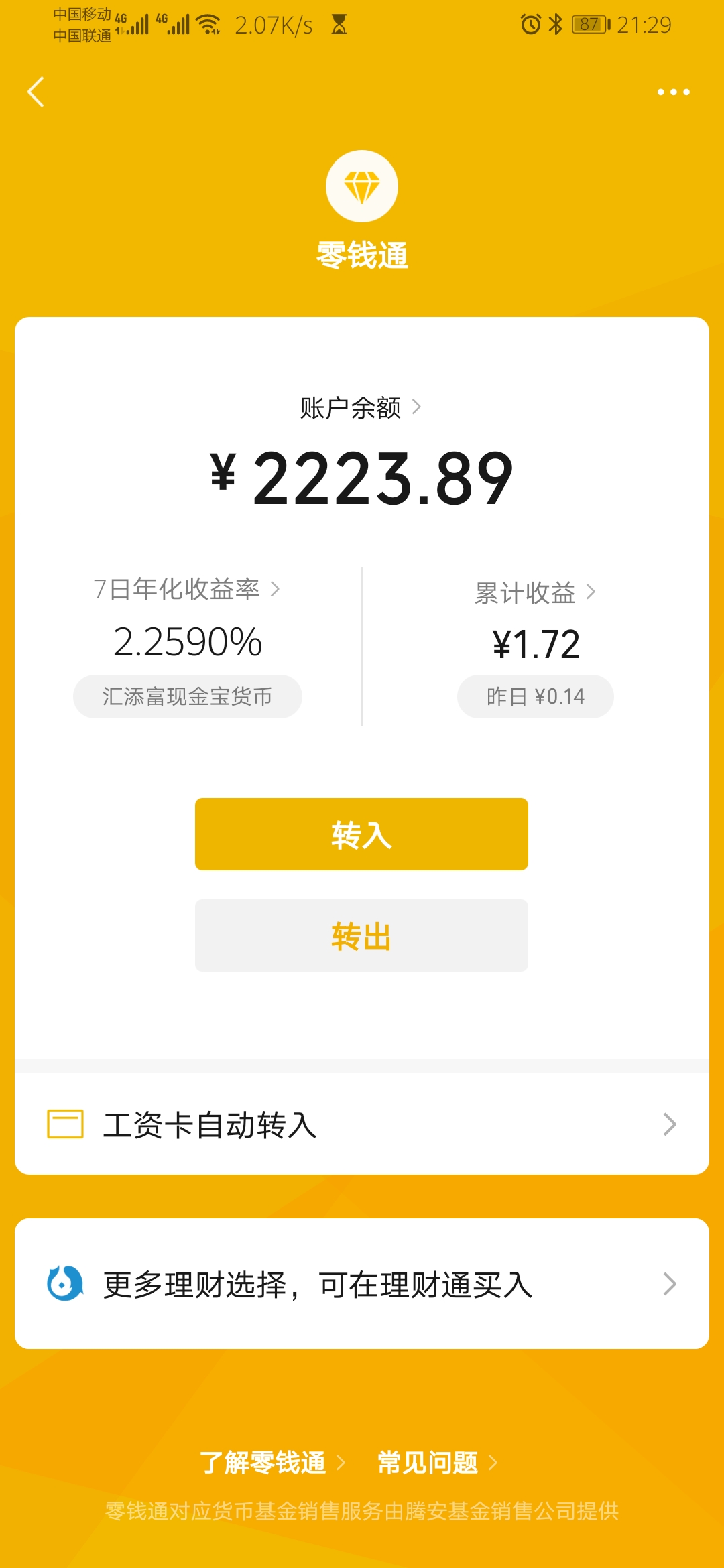Expand 累计收益 details
The image size is (724, 1568).
point(592,592)
